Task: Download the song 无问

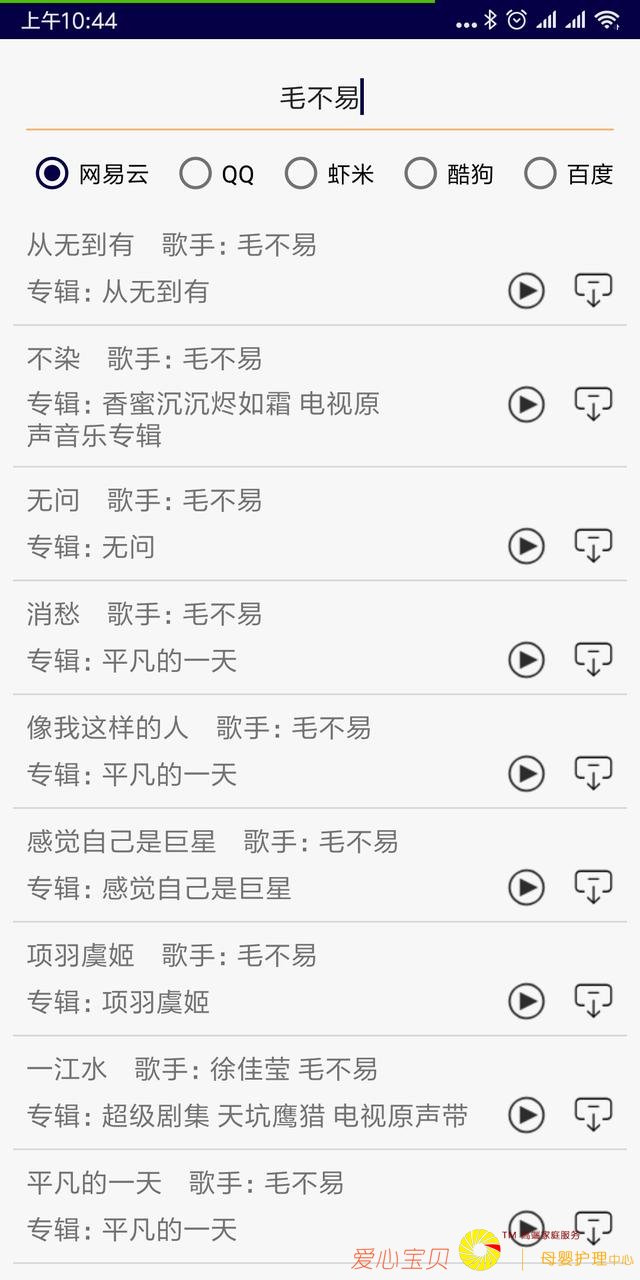Action: tap(593, 546)
